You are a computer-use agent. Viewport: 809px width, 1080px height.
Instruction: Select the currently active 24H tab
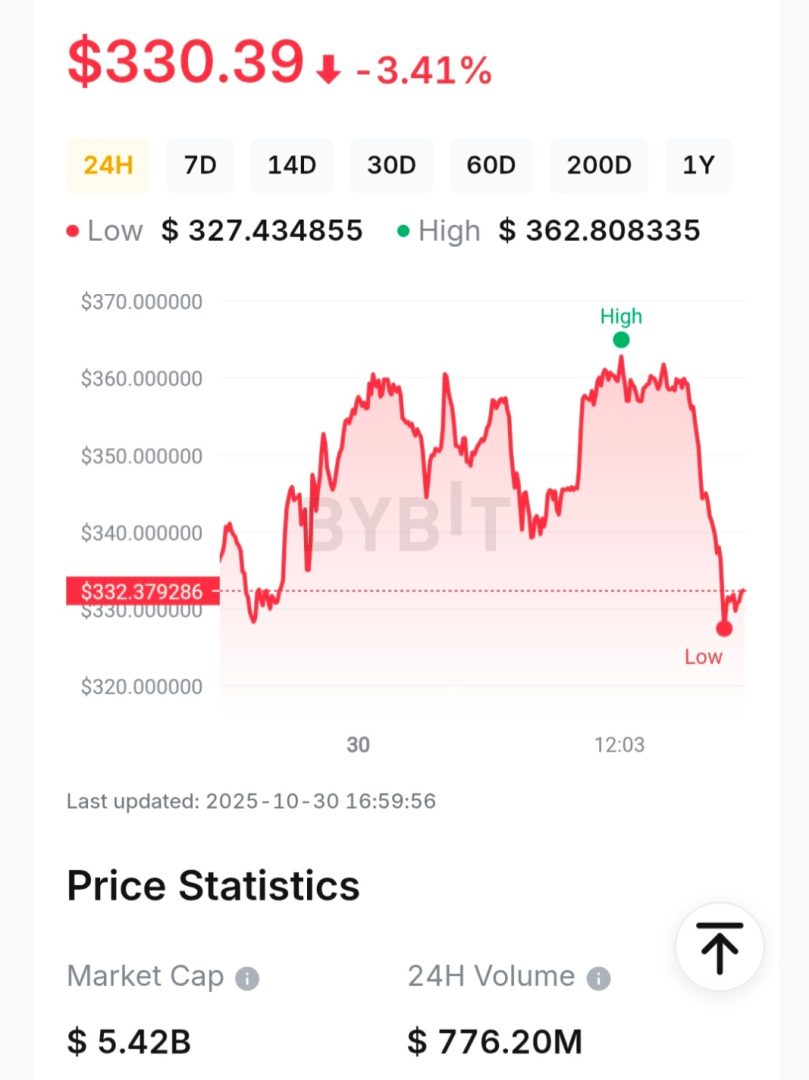(107, 165)
